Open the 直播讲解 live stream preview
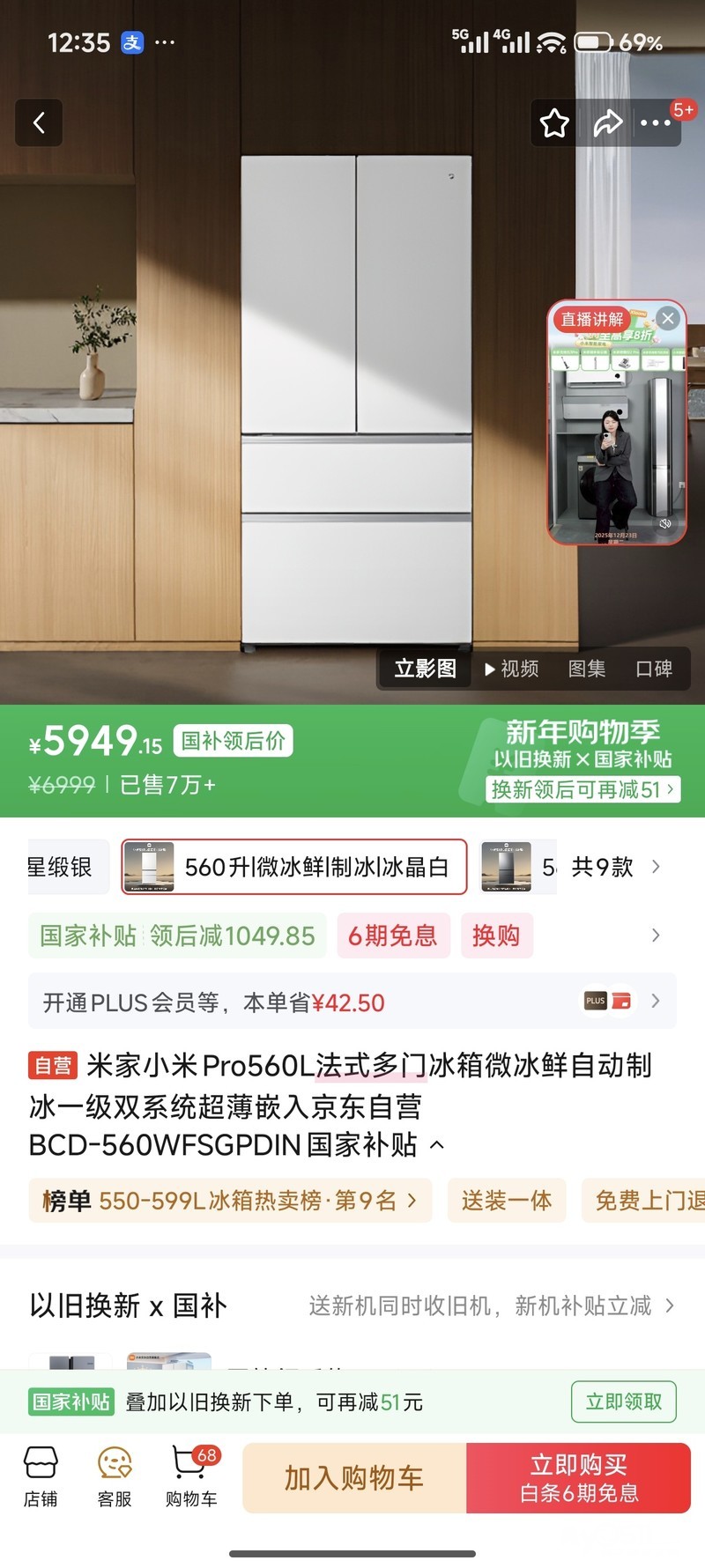The width and height of the screenshot is (705, 1568). pyautogui.click(x=617, y=423)
